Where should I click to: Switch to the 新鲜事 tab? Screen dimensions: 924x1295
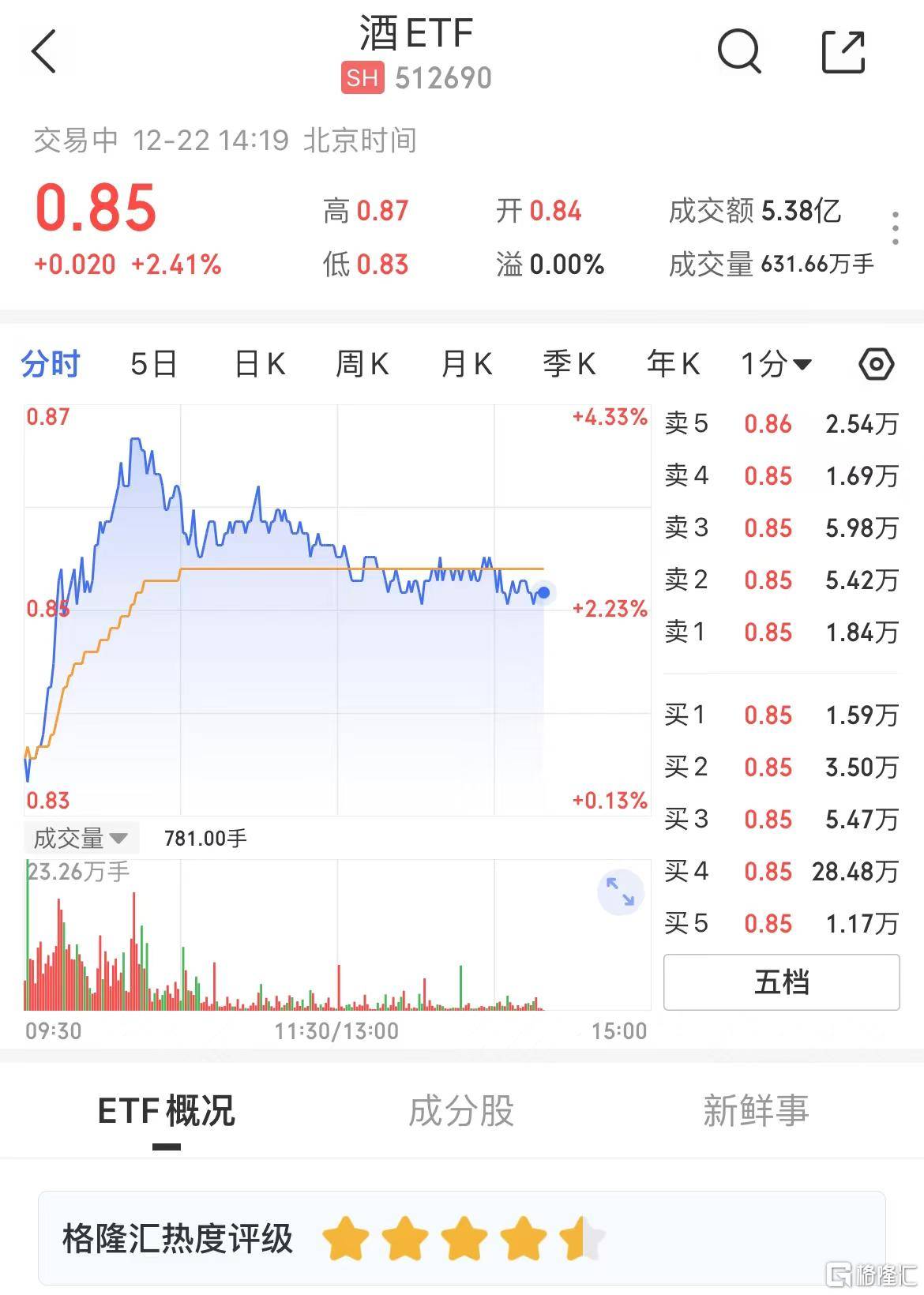click(756, 1111)
